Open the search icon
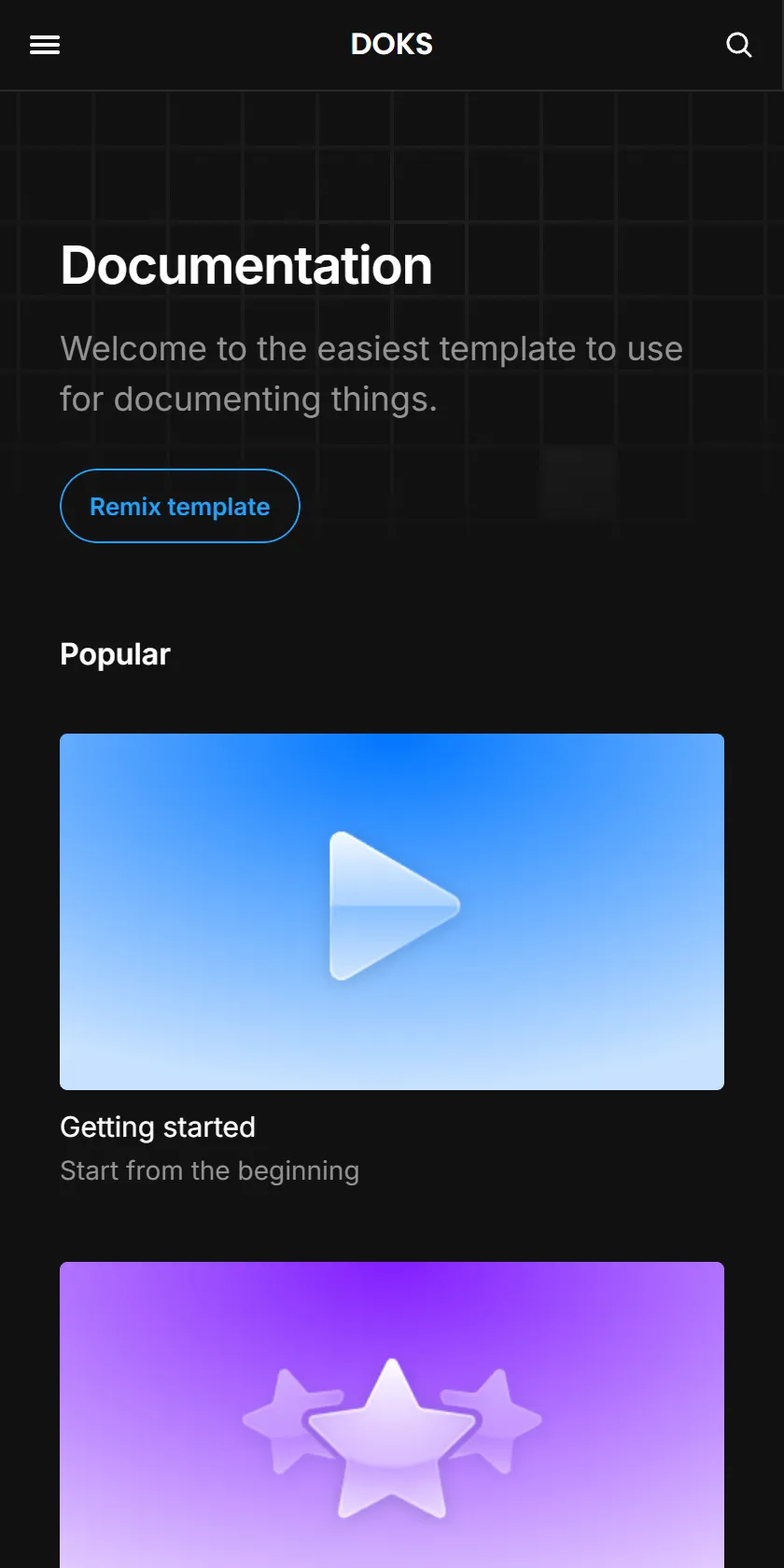 pos(739,45)
